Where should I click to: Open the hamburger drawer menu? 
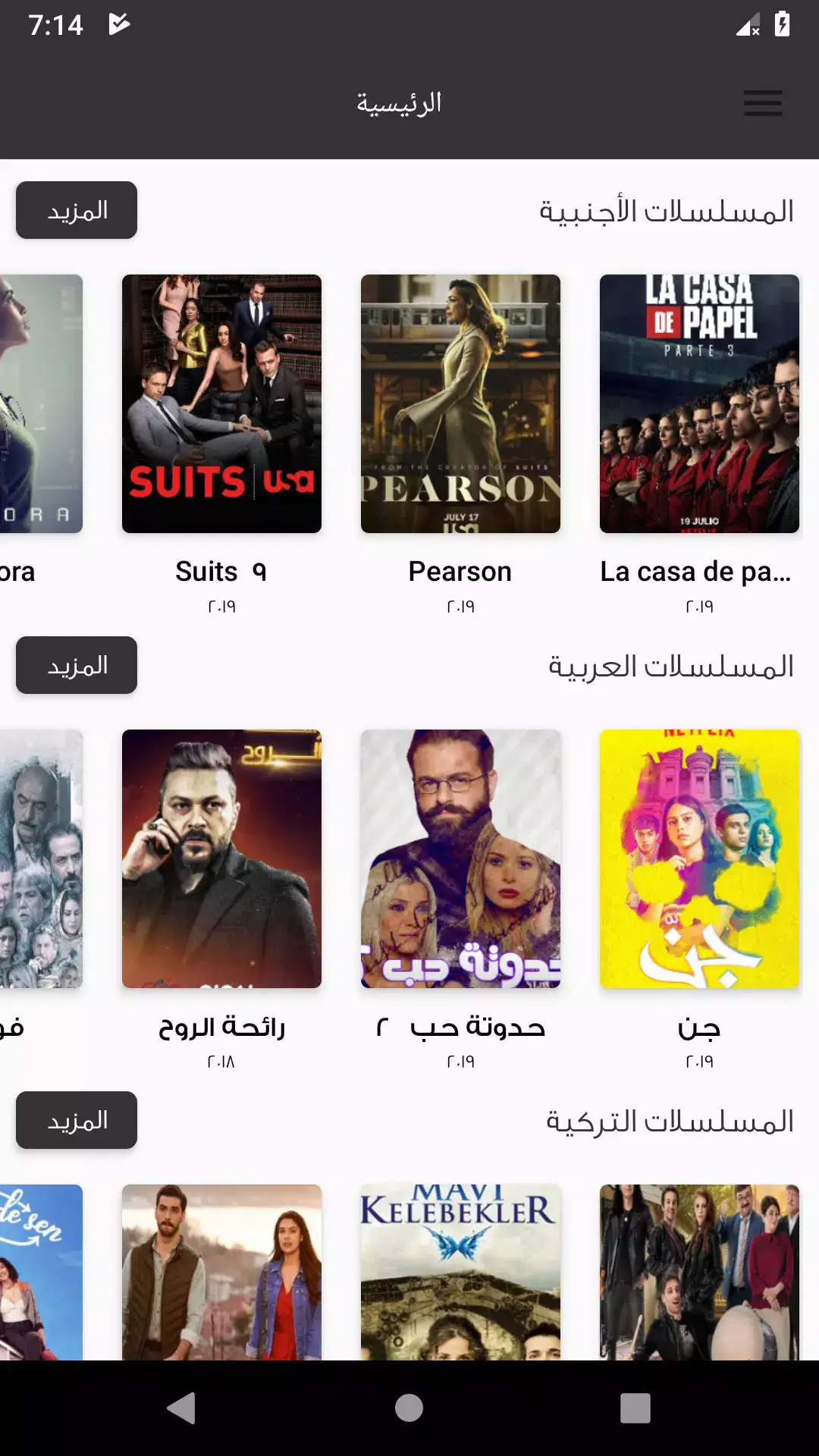[x=762, y=102]
